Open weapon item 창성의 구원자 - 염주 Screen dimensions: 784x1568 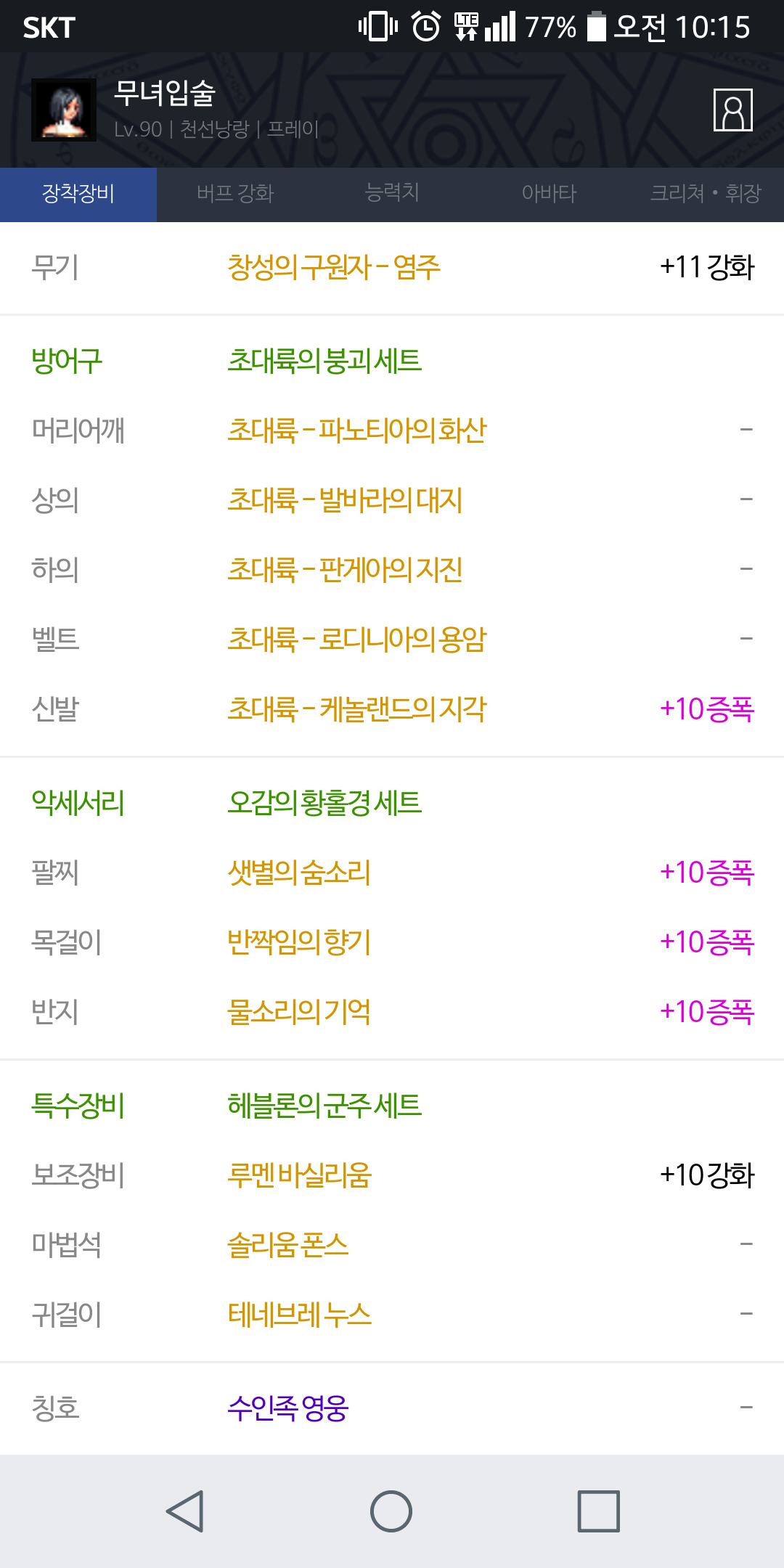tap(334, 267)
